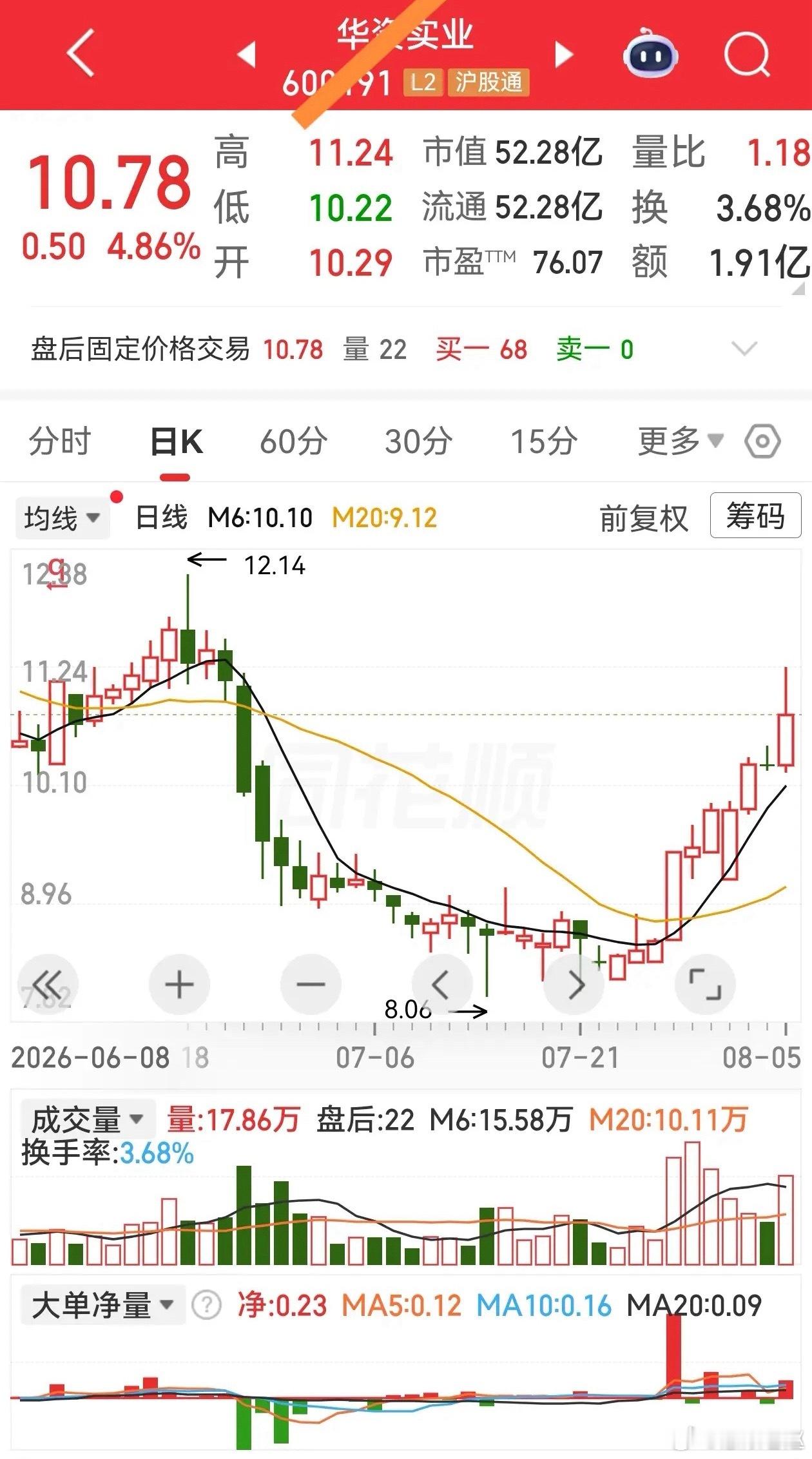Tap the 筹码 button

coord(755,516)
